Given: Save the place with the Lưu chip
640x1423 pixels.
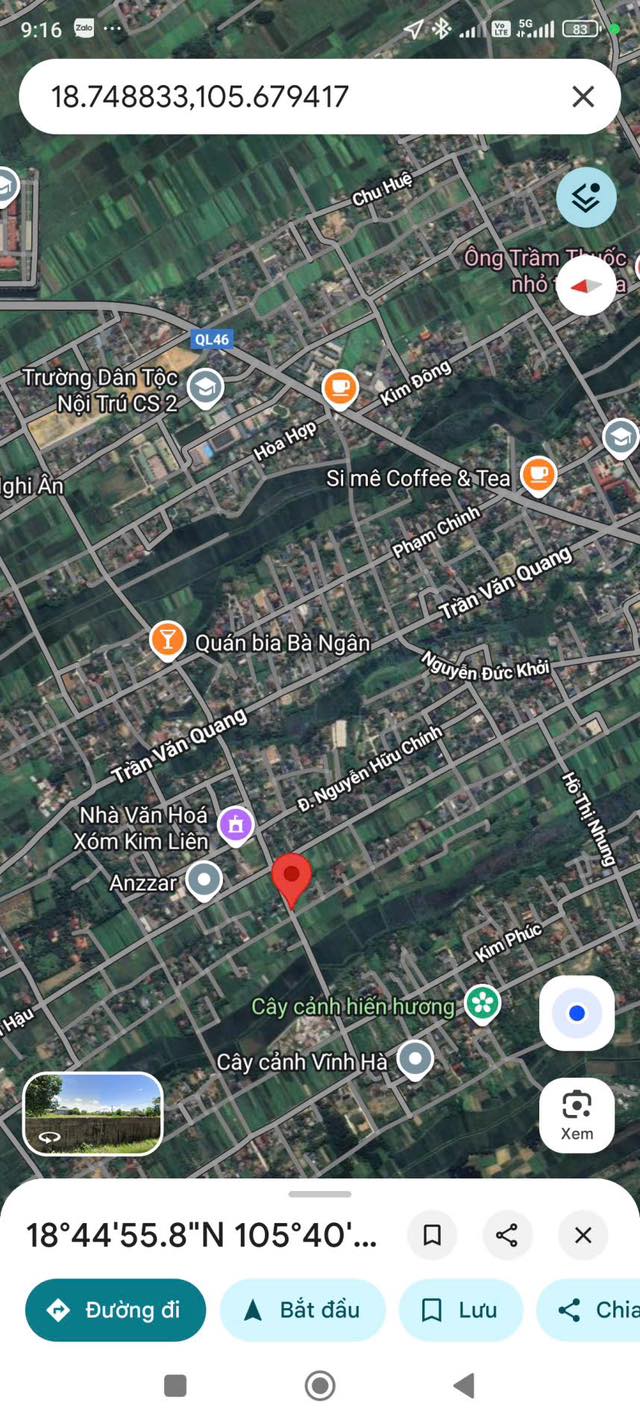Looking at the screenshot, I should click(461, 1310).
